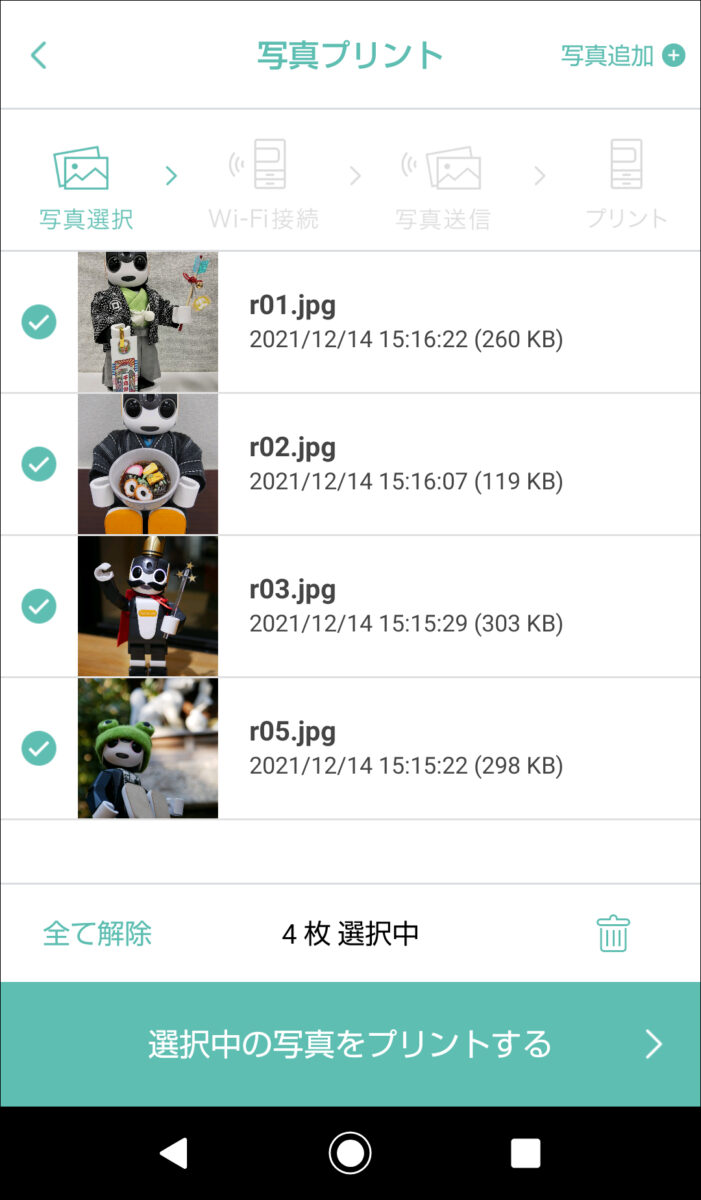701x1200 pixels.
Task: Uncheck the r01.jpg checkbox
Action: coord(39,322)
